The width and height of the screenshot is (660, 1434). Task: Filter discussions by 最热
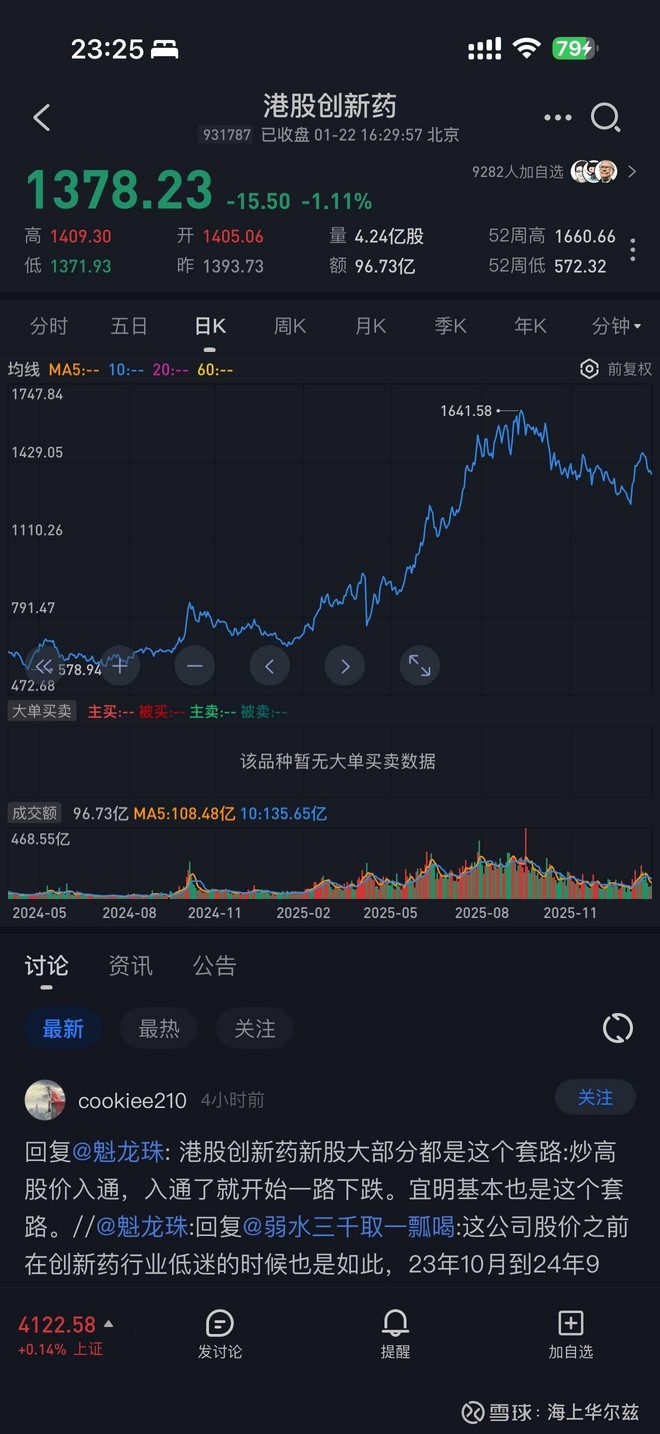pyautogui.click(x=158, y=1028)
